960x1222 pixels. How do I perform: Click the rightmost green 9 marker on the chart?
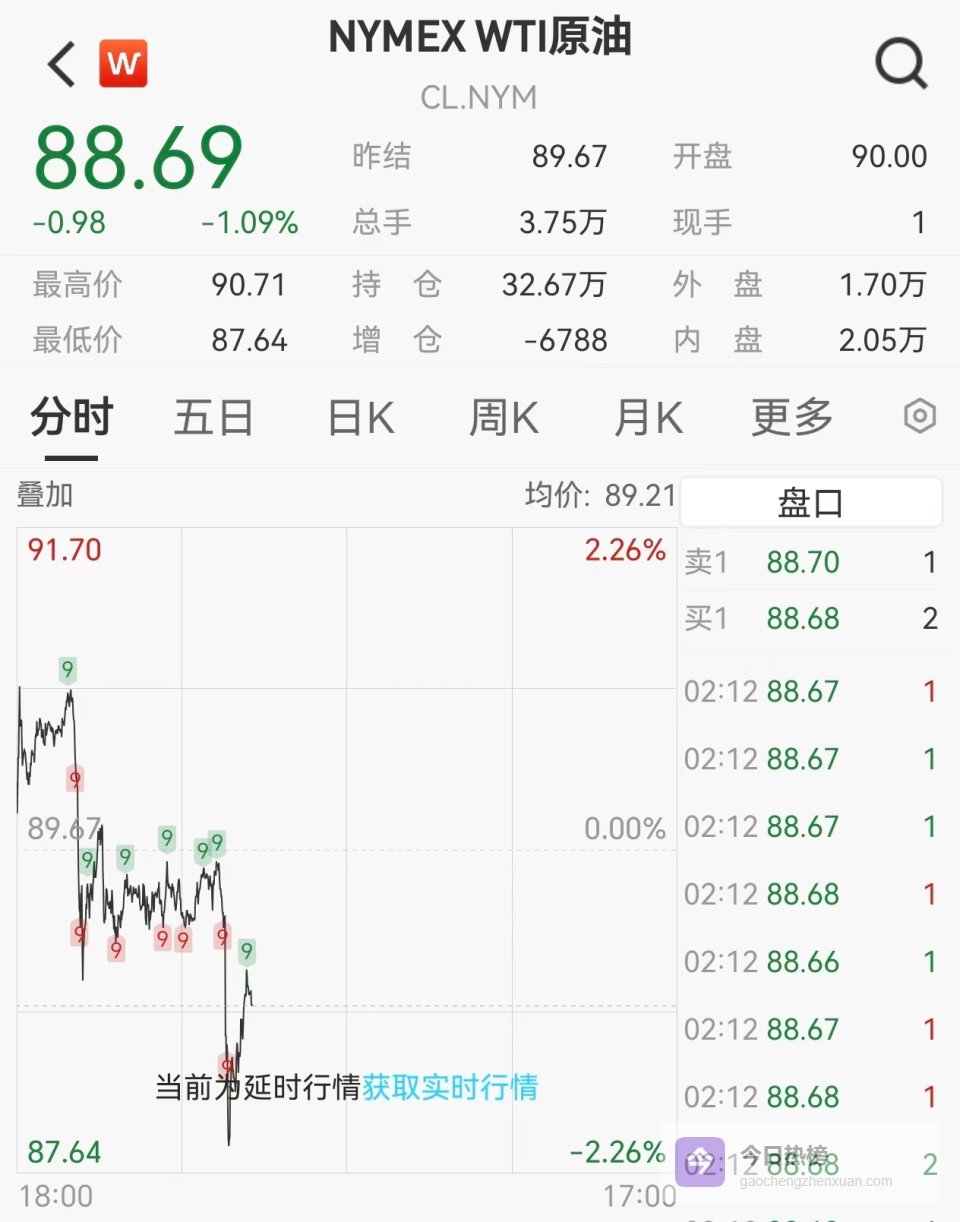(x=245, y=952)
